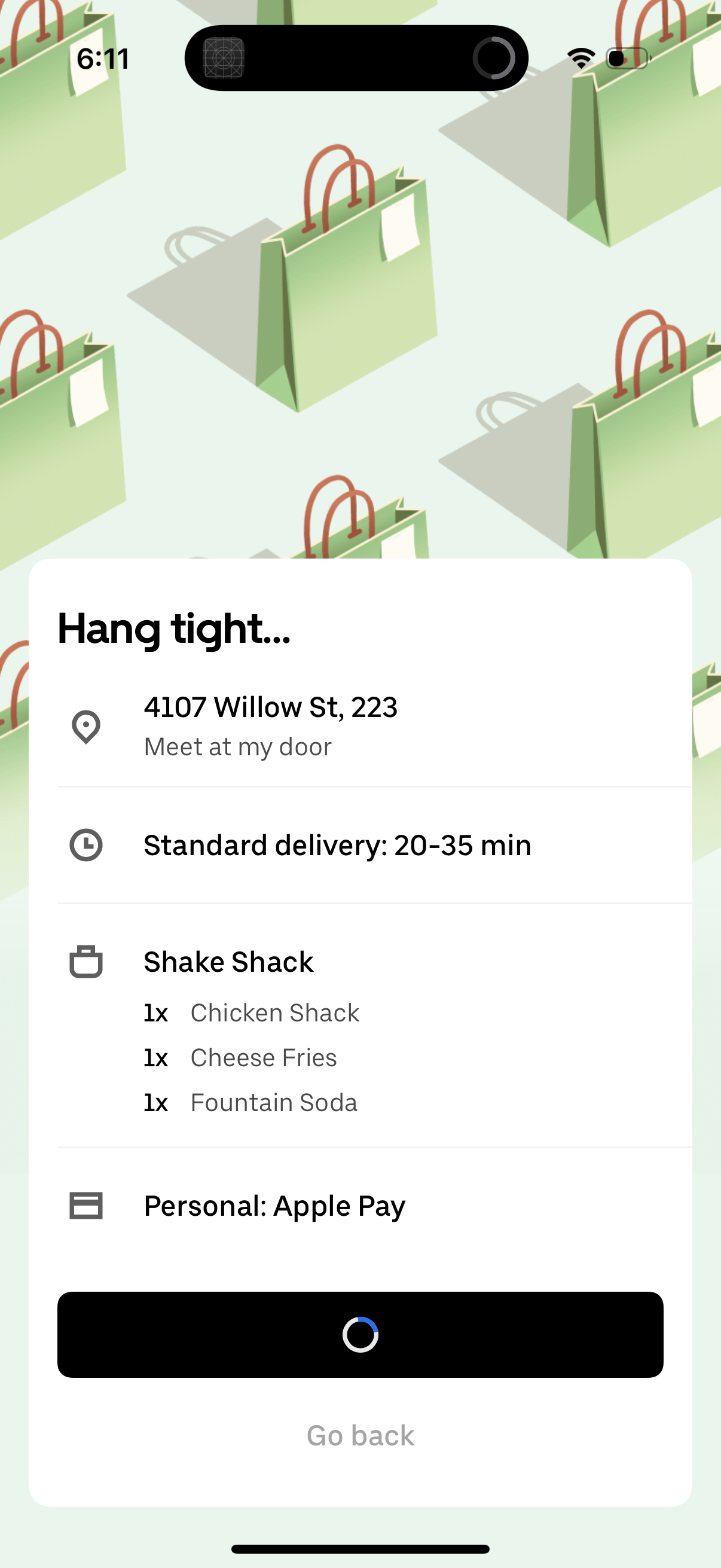Open Personal: Apple Pay payment options
This screenshot has width=721, height=1568.
click(x=274, y=1204)
